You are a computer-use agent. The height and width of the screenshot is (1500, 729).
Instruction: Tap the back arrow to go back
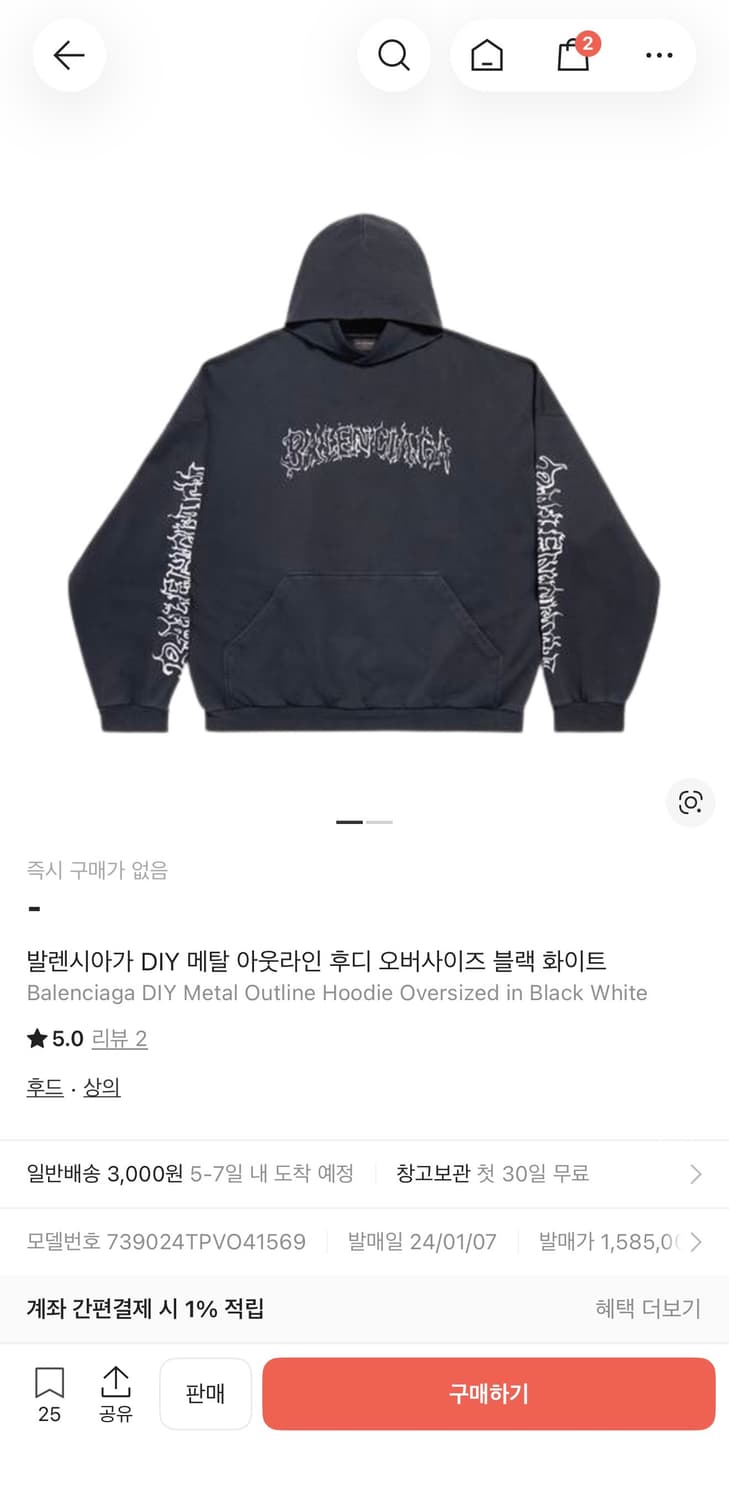click(x=68, y=55)
